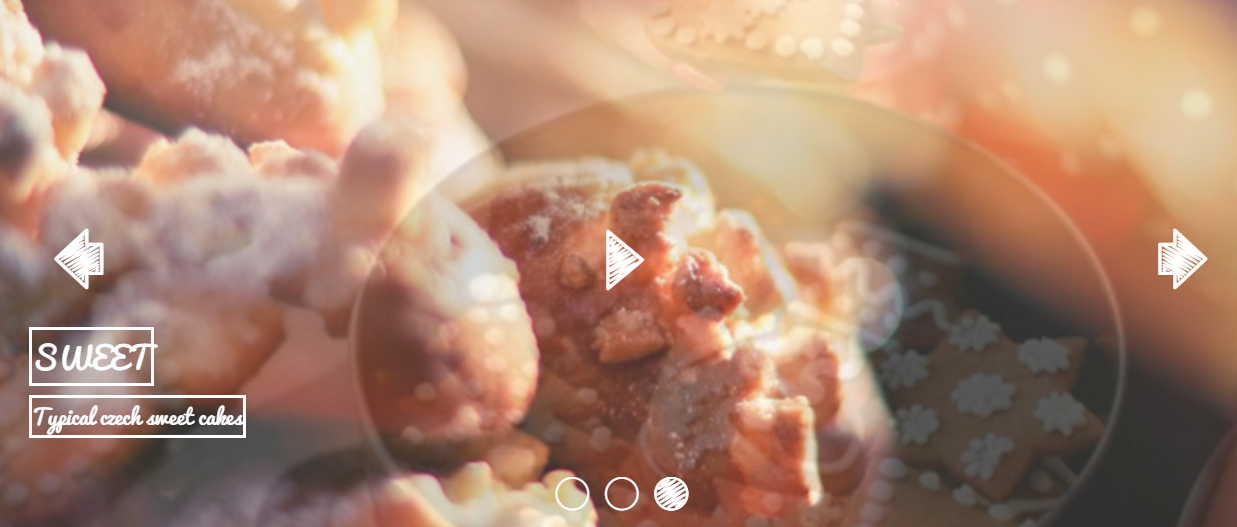The width and height of the screenshot is (1237, 527).
Task: Start the slideshow autoplay
Action: (x=622, y=260)
